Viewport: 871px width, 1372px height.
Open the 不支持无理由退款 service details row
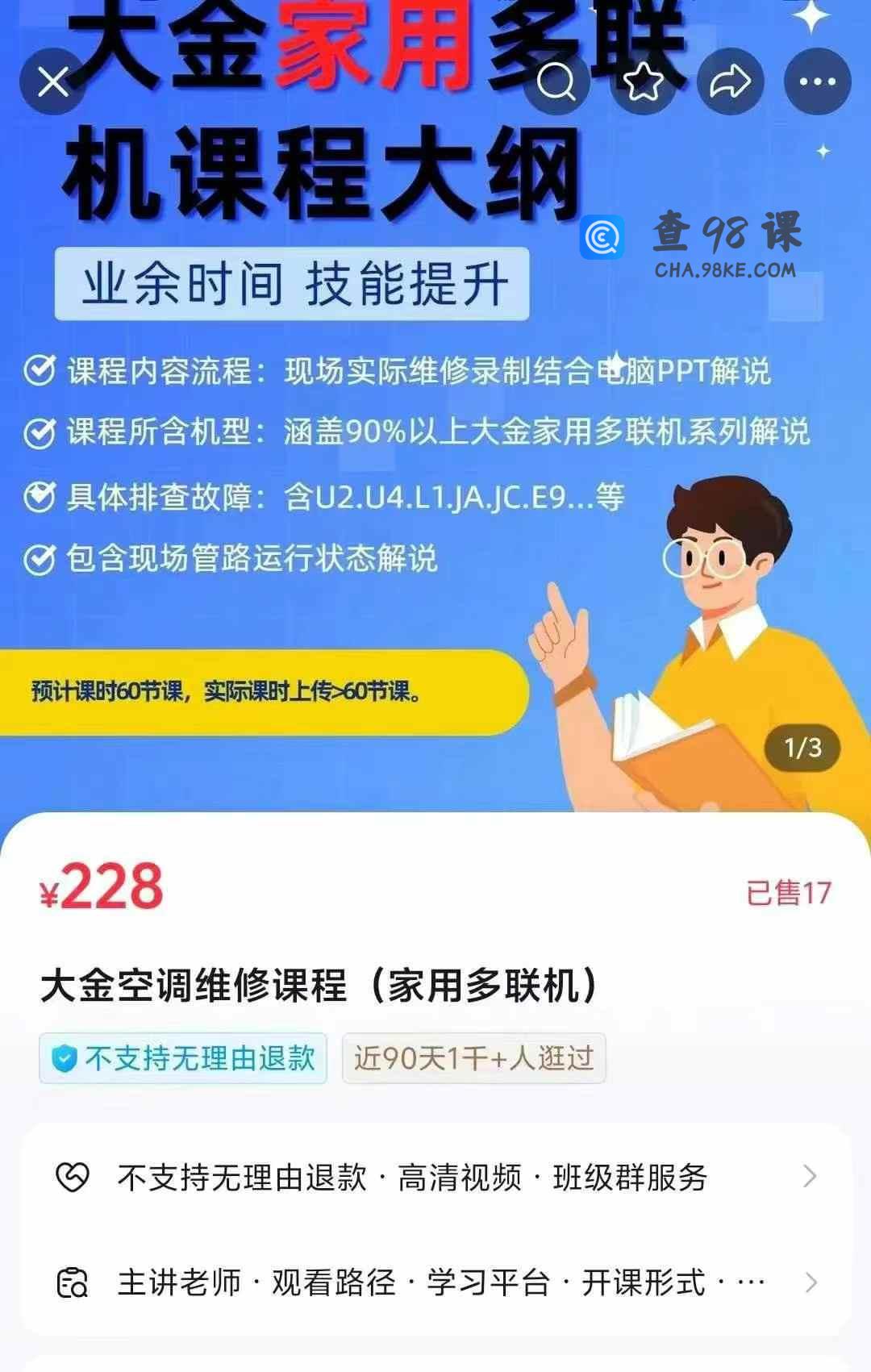tap(435, 1177)
